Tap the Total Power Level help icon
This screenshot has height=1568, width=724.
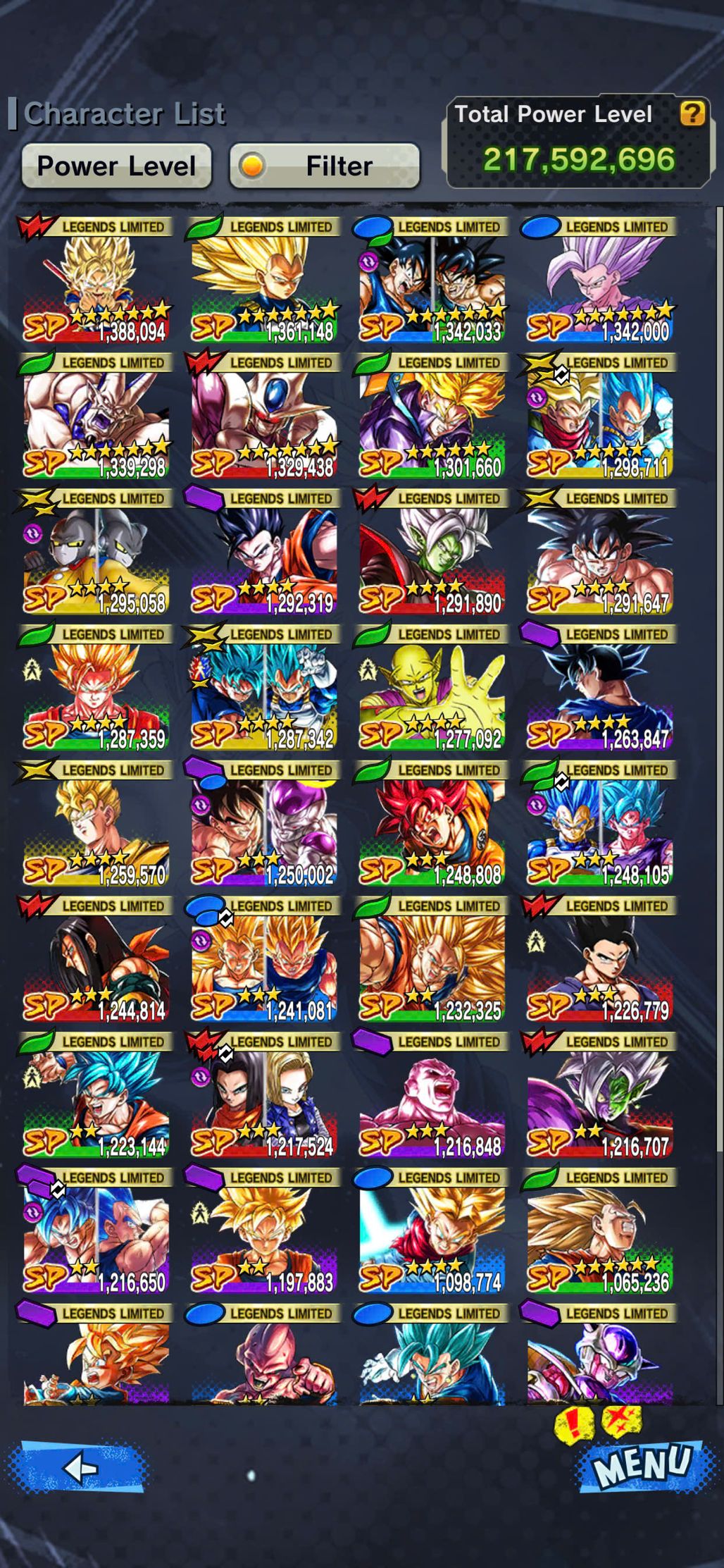[x=692, y=113]
